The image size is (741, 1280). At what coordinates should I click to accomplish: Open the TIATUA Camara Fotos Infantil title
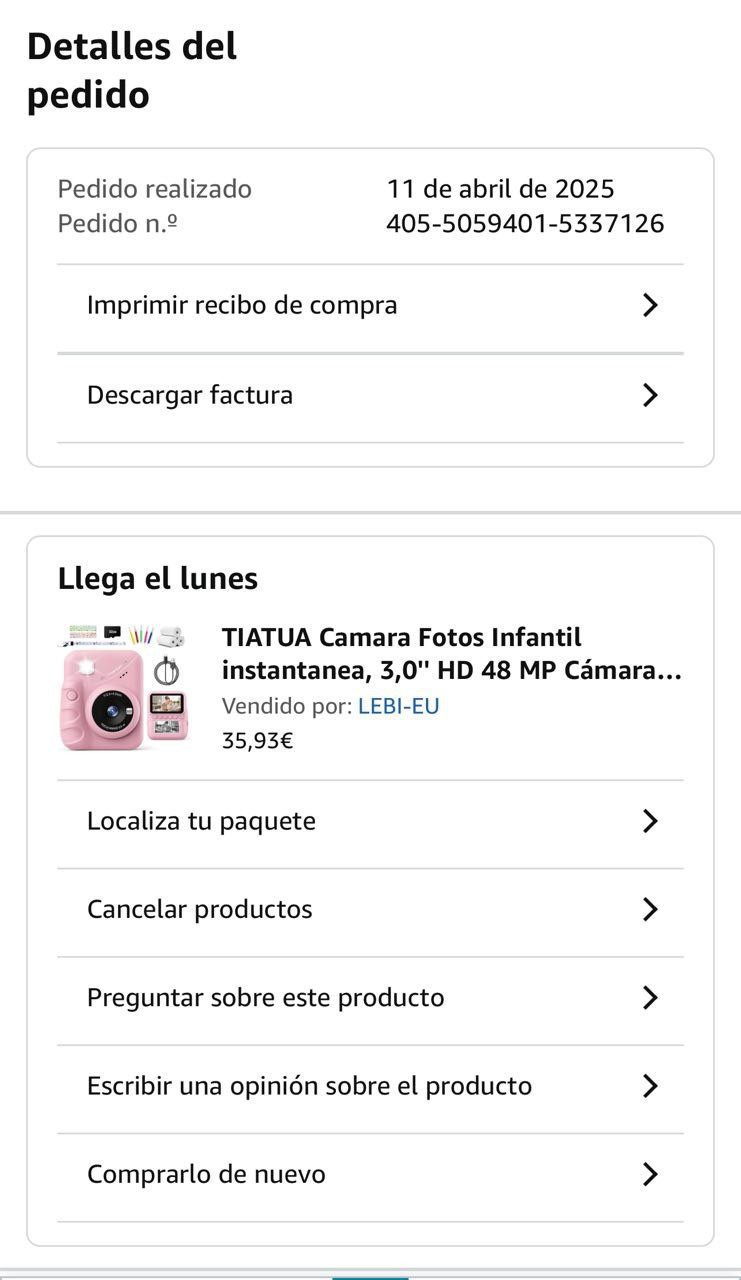[x=451, y=654]
